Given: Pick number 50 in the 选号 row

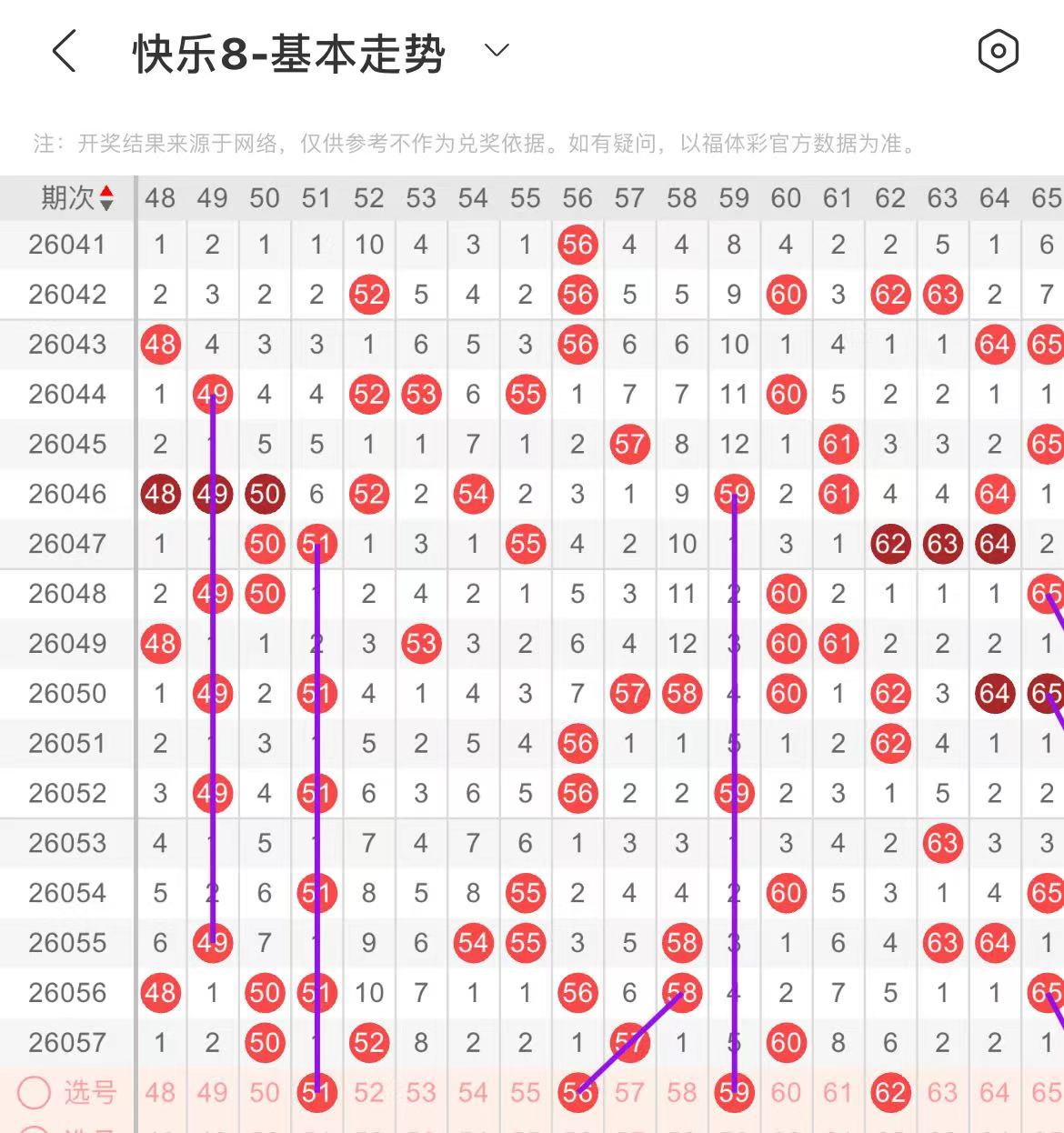Looking at the screenshot, I should pyautogui.click(x=265, y=1092).
